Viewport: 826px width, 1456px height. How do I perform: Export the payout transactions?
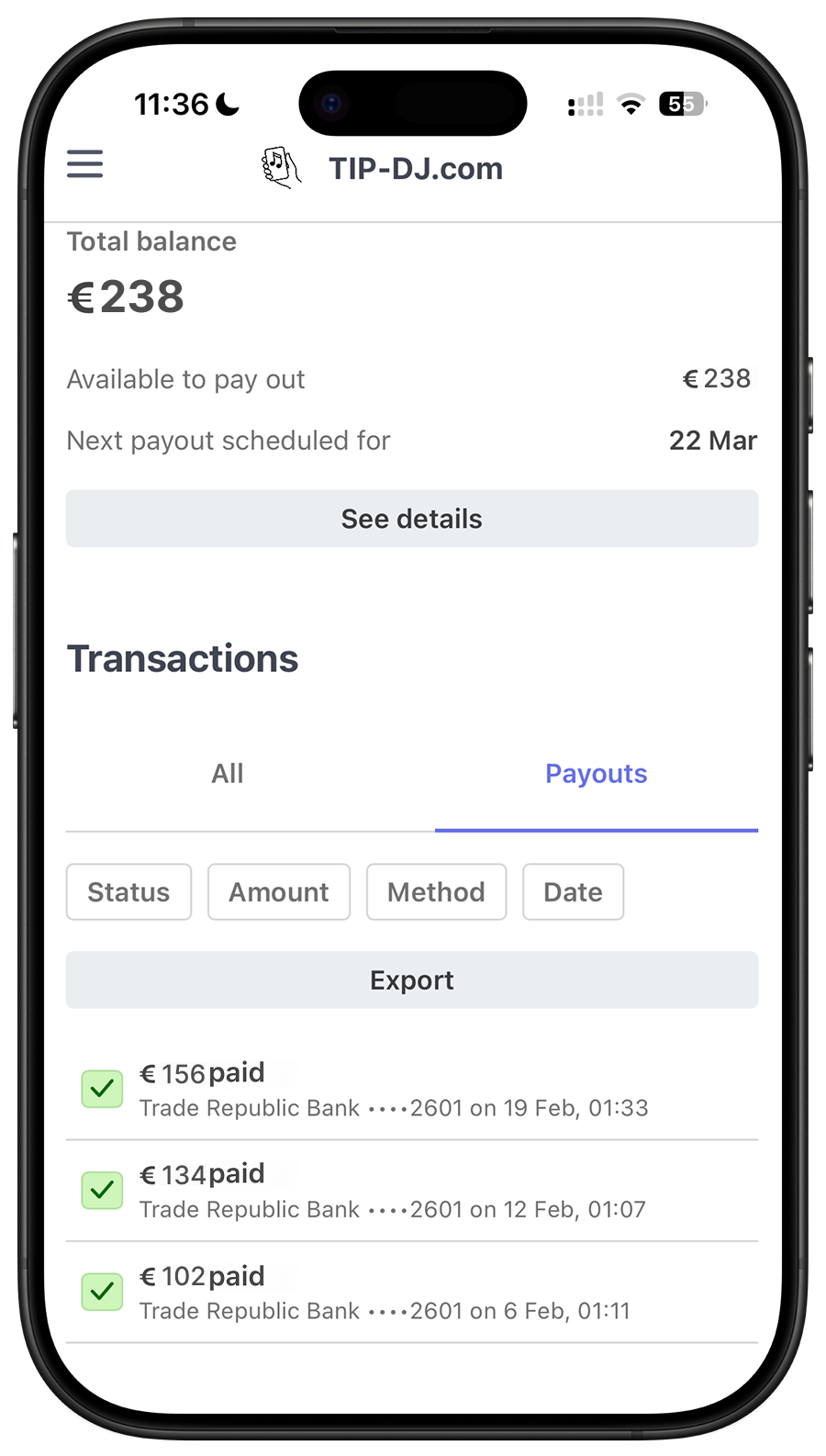pos(411,980)
